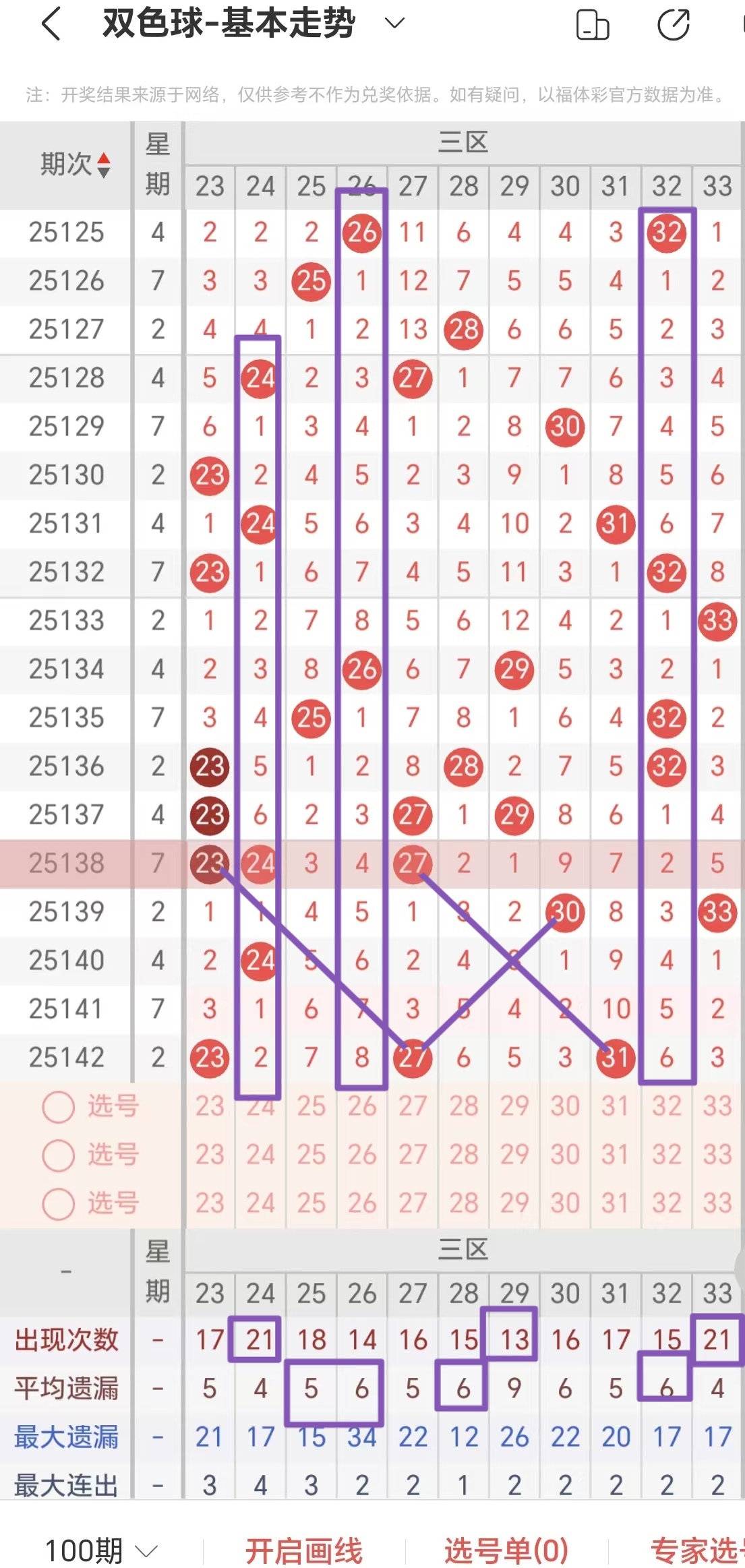This screenshot has width=745, height=1568.
Task: Open the 双色球-基本走势 title dropdown
Action: click(x=393, y=23)
